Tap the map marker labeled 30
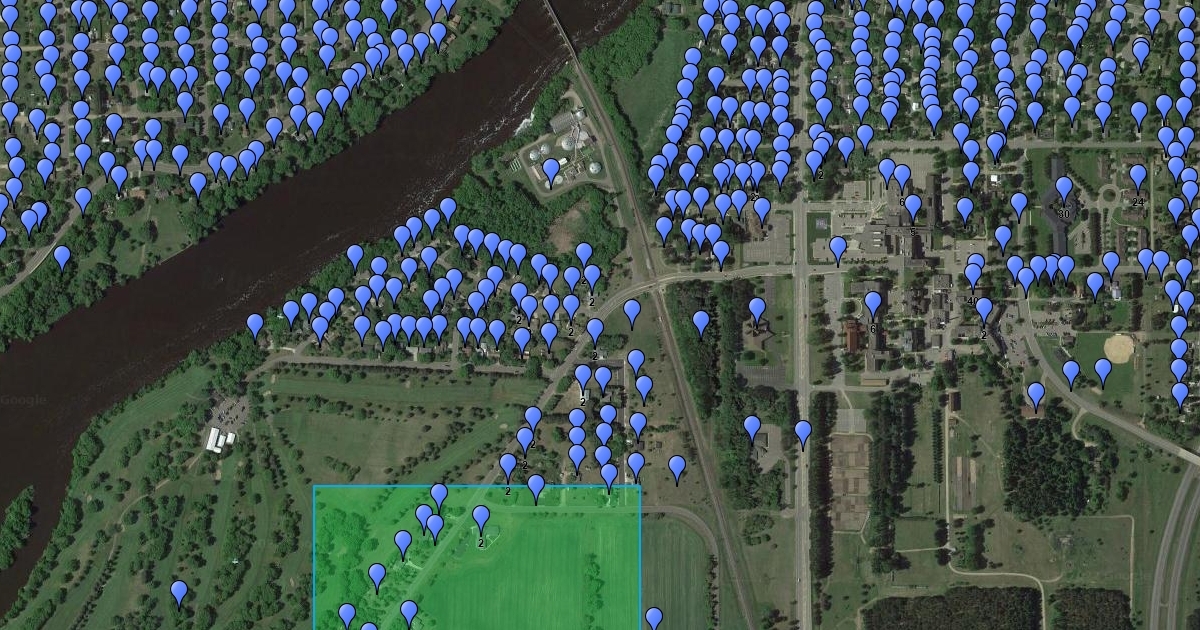The image size is (1200, 630). pyautogui.click(x=1063, y=188)
